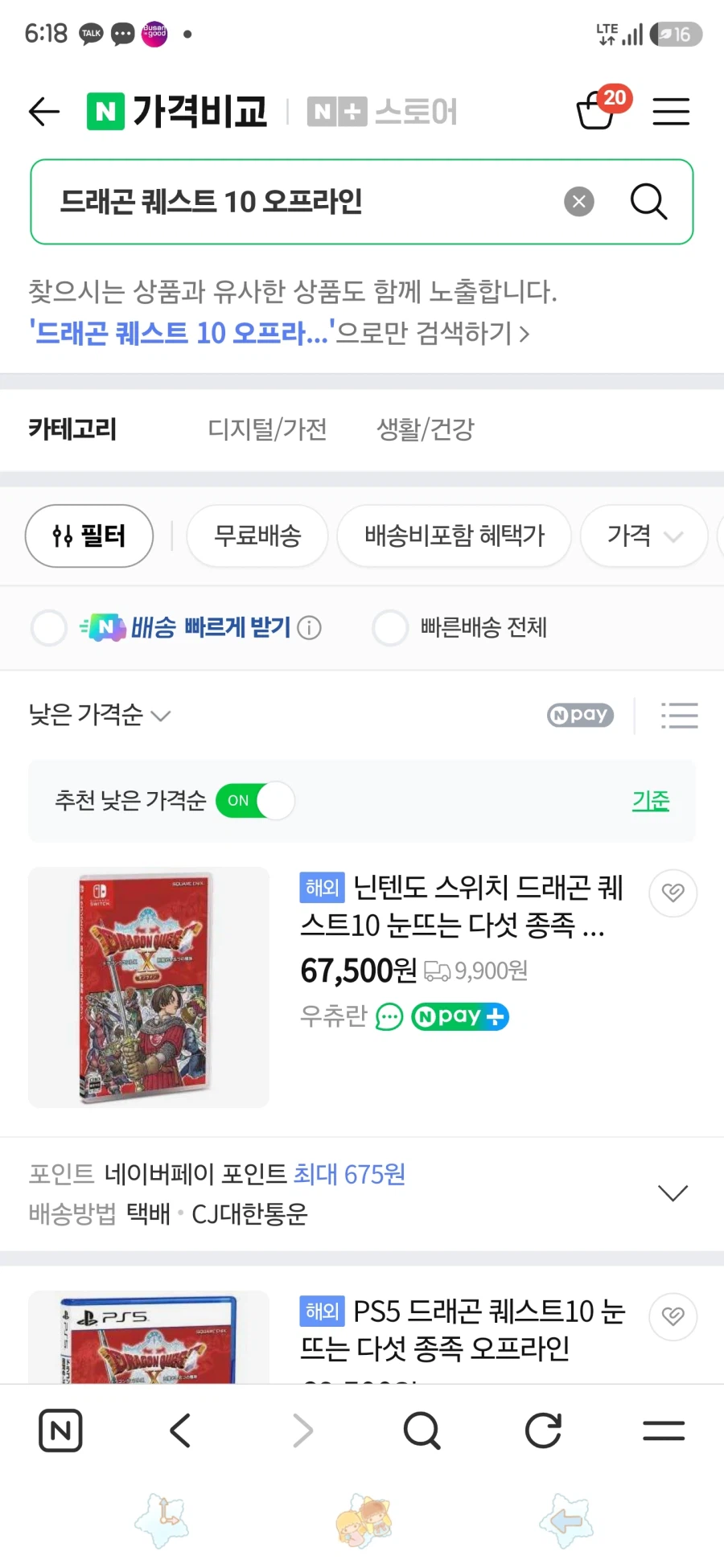This screenshot has height=1568, width=724.
Task: Select the 배송 빠르게 받기 radio button
Action: click(48, 628)
